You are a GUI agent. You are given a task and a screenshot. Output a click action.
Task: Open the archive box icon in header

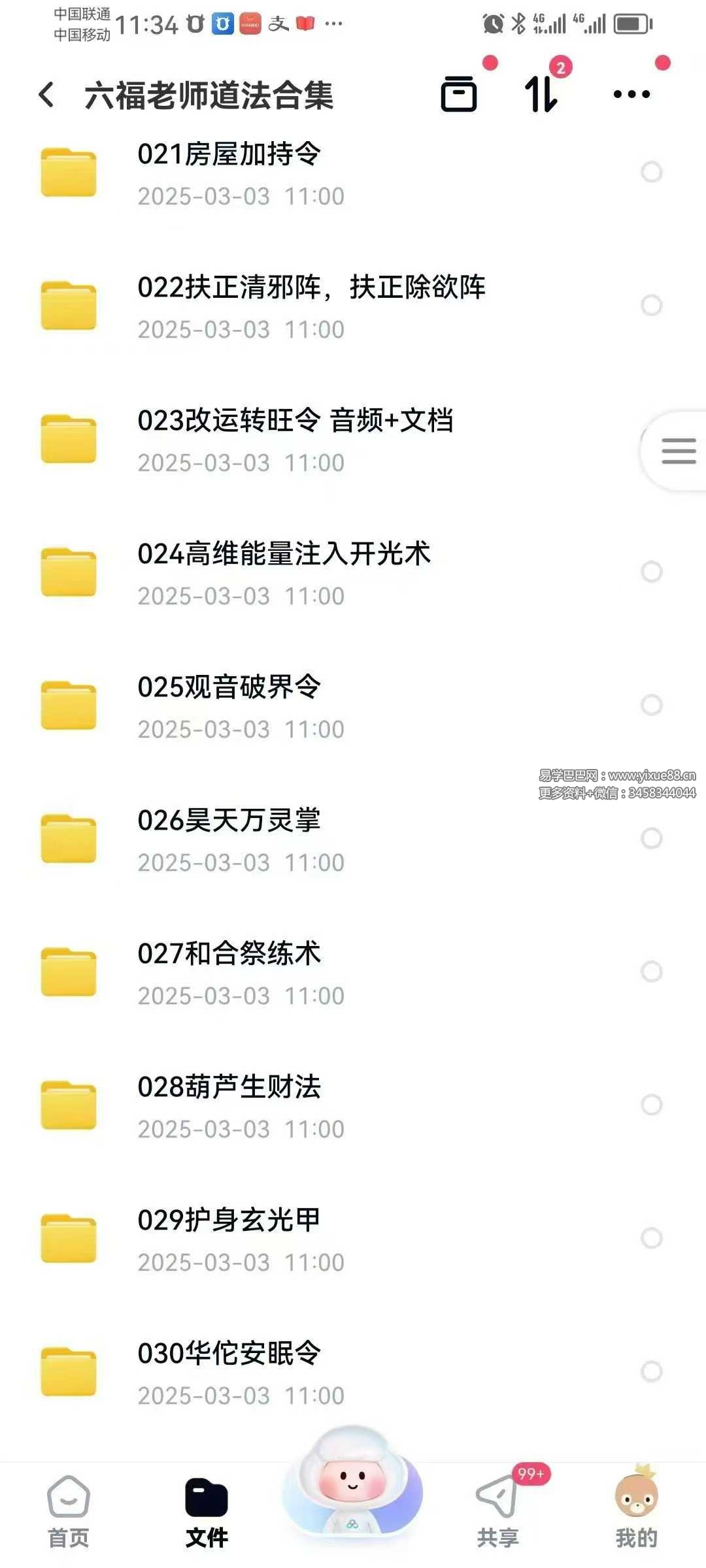459,94
